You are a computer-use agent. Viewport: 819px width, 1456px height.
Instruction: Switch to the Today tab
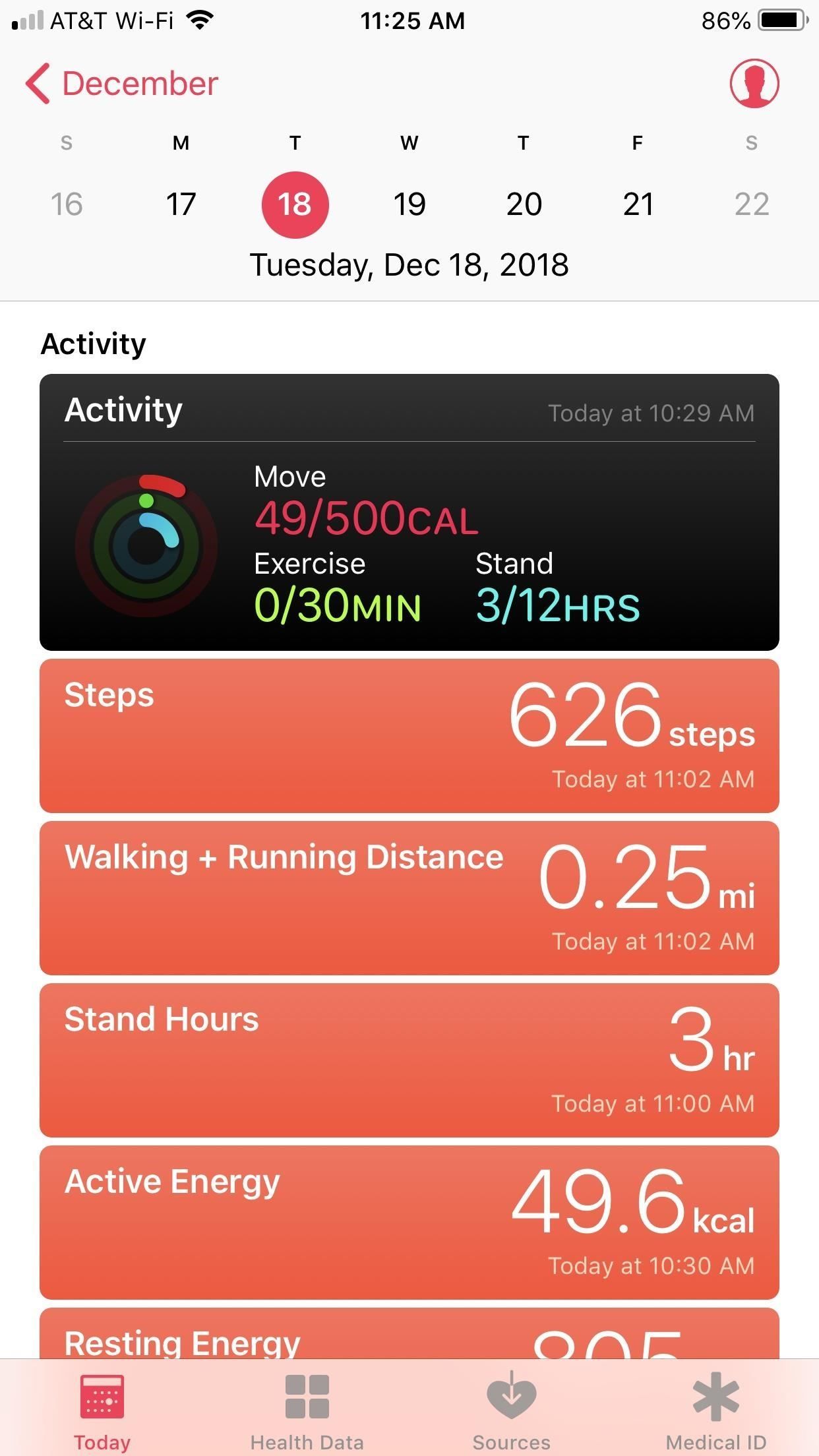102,1411
